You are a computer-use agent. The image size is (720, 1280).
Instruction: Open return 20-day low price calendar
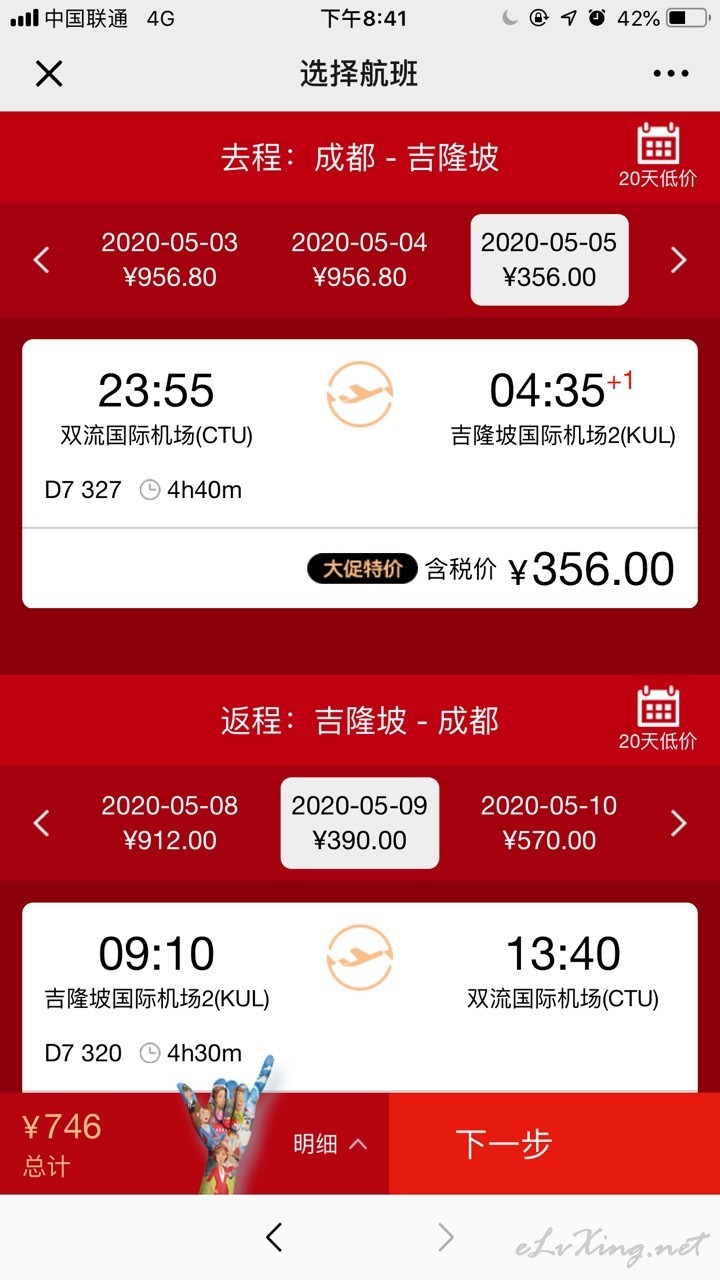click(657, 718)
